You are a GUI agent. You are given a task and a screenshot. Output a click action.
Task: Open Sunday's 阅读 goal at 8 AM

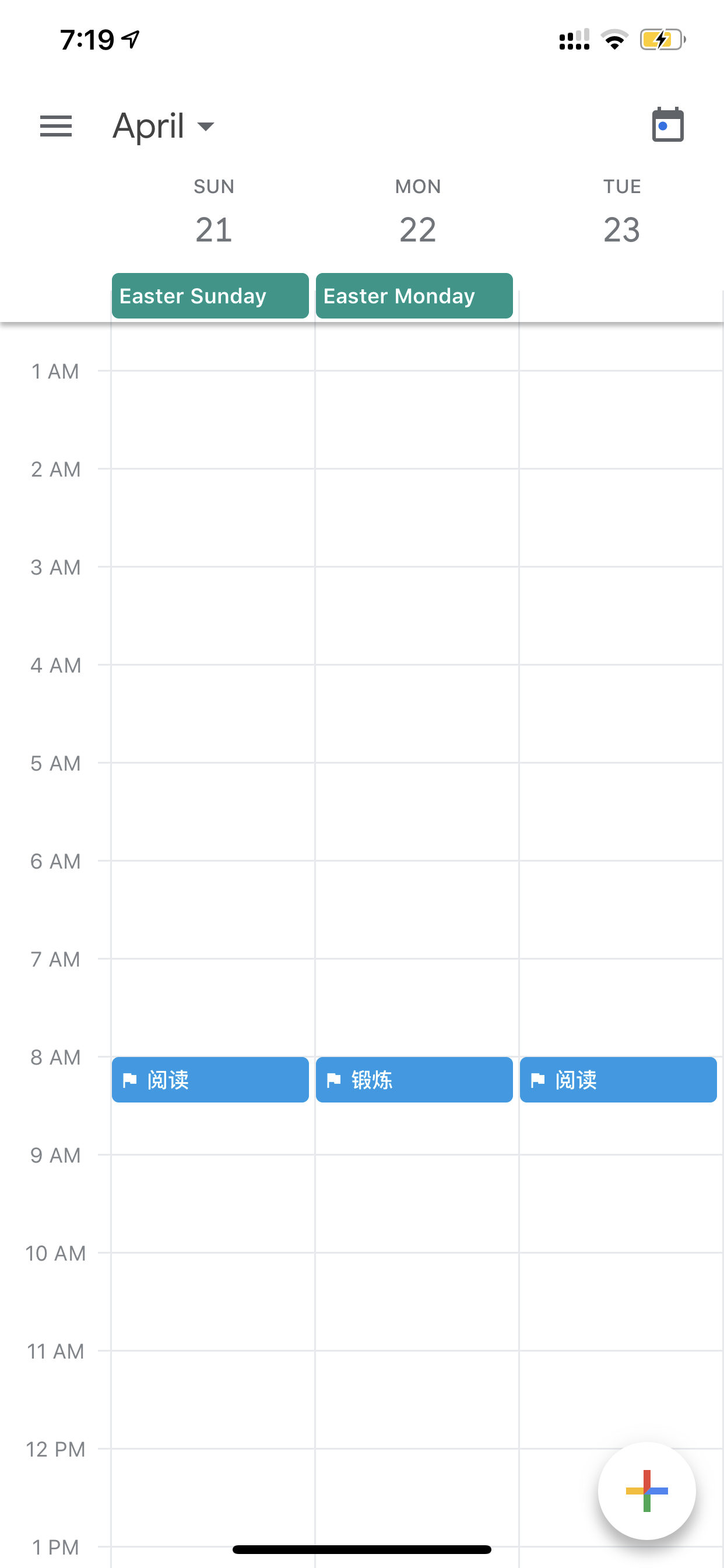coord(210,1079)
